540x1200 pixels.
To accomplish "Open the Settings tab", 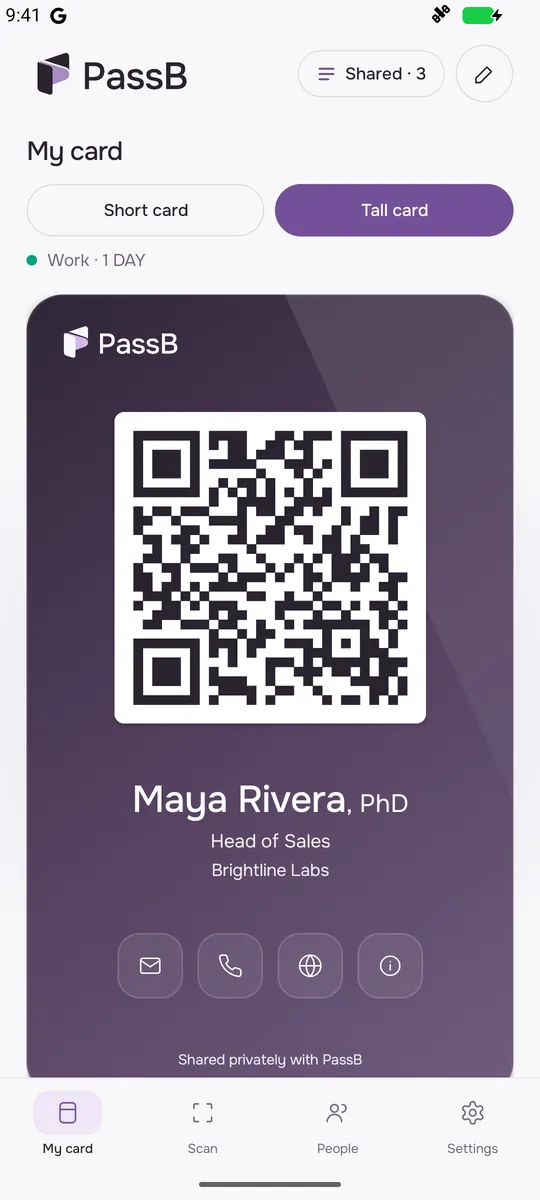I will point(473,1127).
